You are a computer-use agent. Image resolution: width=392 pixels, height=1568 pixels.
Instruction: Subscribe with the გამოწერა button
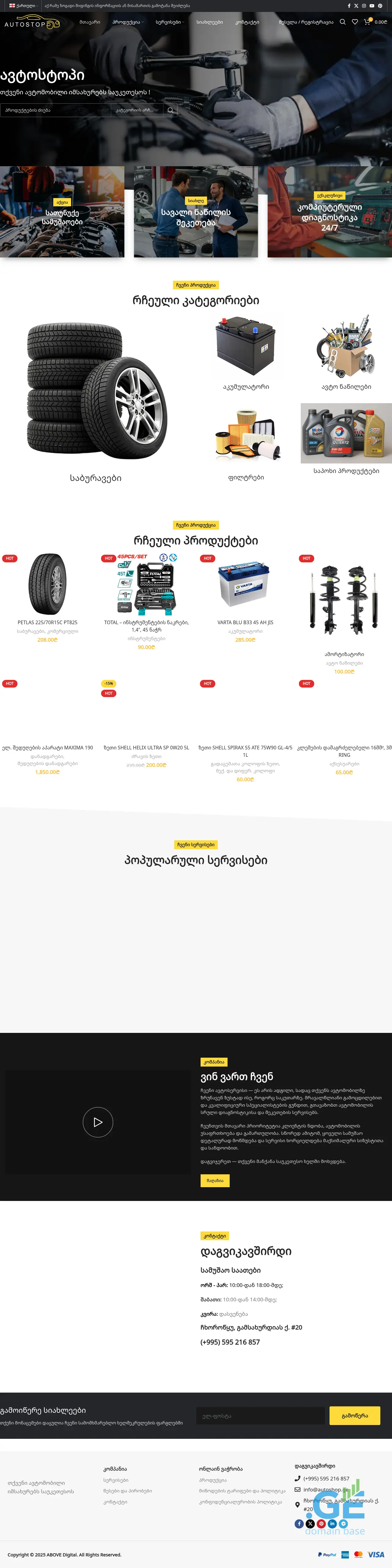pyautogui.click(x=354, y=1415)
